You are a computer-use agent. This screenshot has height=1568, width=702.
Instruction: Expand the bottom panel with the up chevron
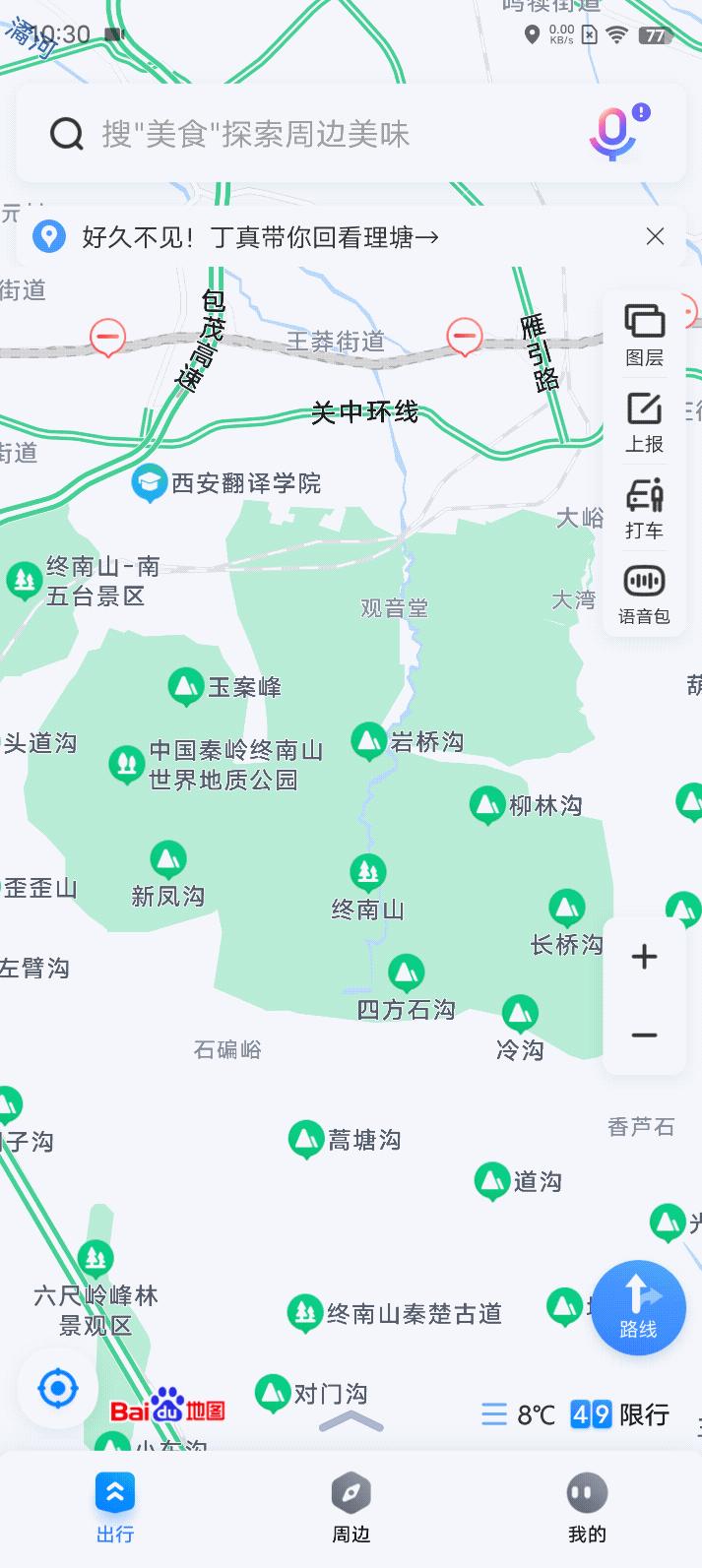(x=351, y=1421)
